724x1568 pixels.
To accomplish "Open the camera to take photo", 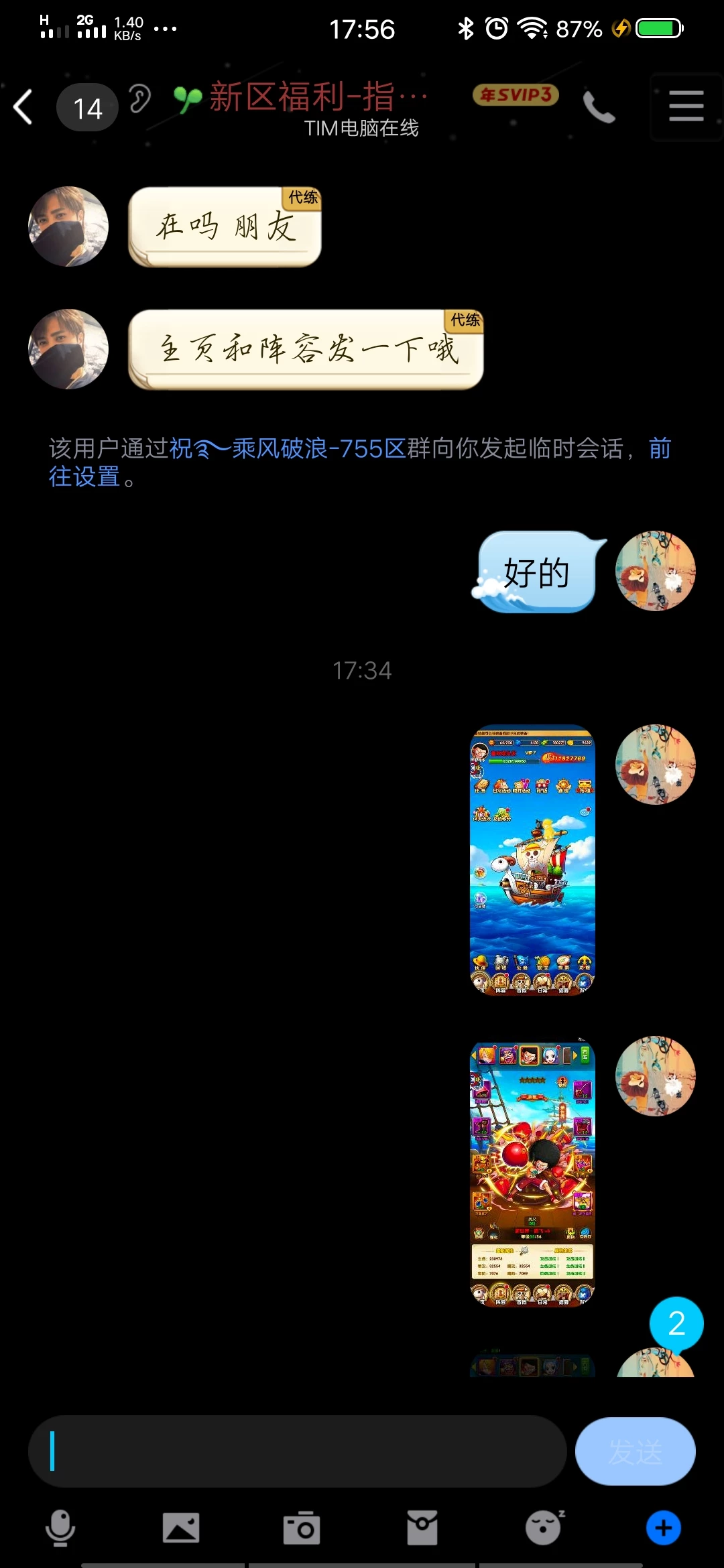I will pyautogui.click(x=302, y=1528).
